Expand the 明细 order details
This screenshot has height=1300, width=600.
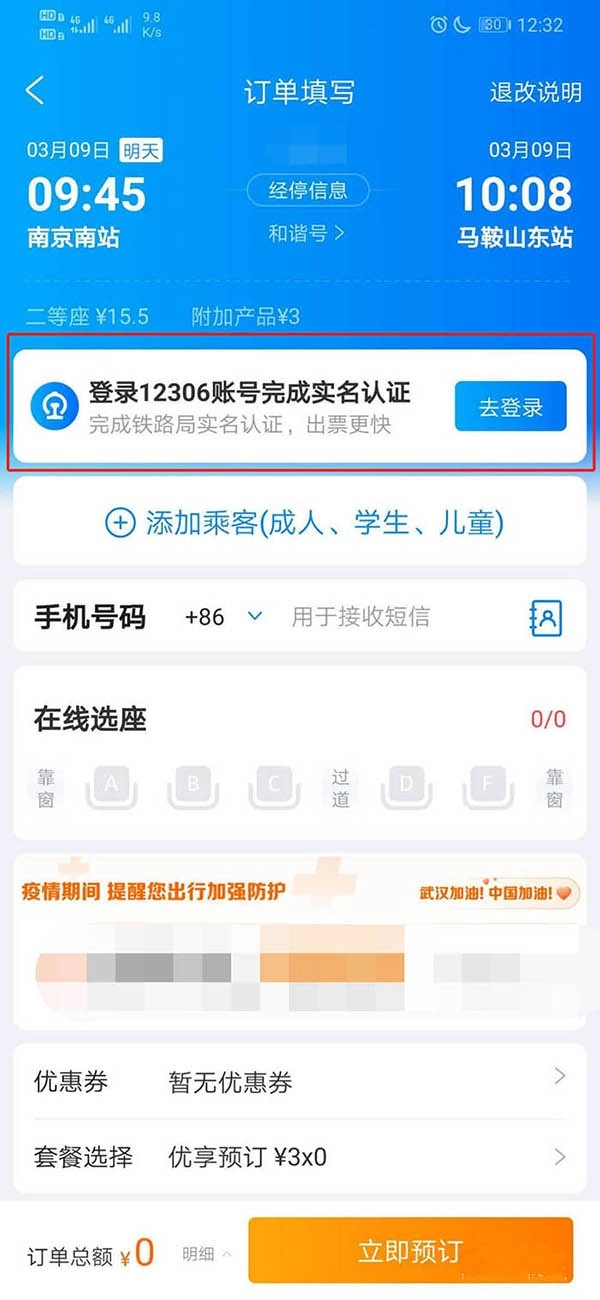pos(207,1253)
